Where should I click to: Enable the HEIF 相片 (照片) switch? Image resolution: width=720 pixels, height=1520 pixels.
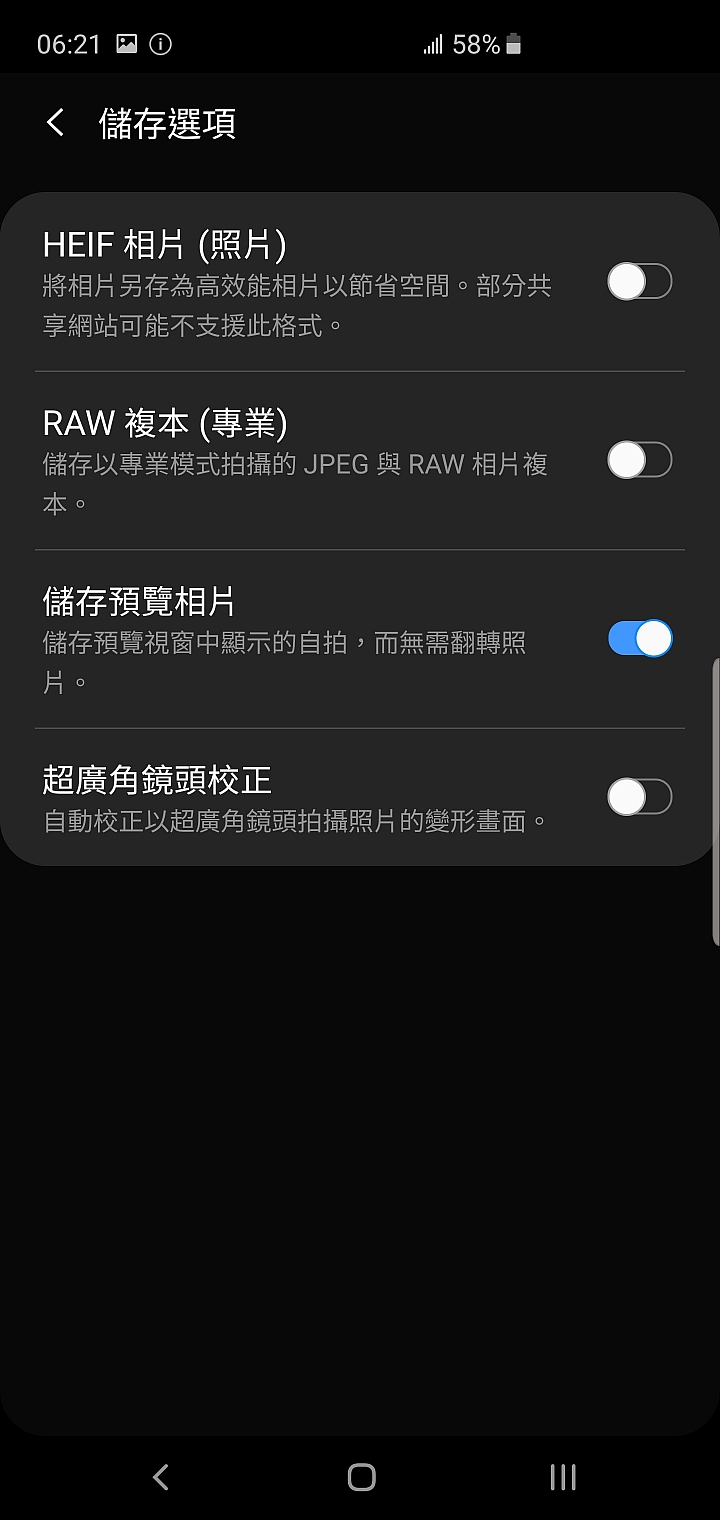(x=640, y=282)
